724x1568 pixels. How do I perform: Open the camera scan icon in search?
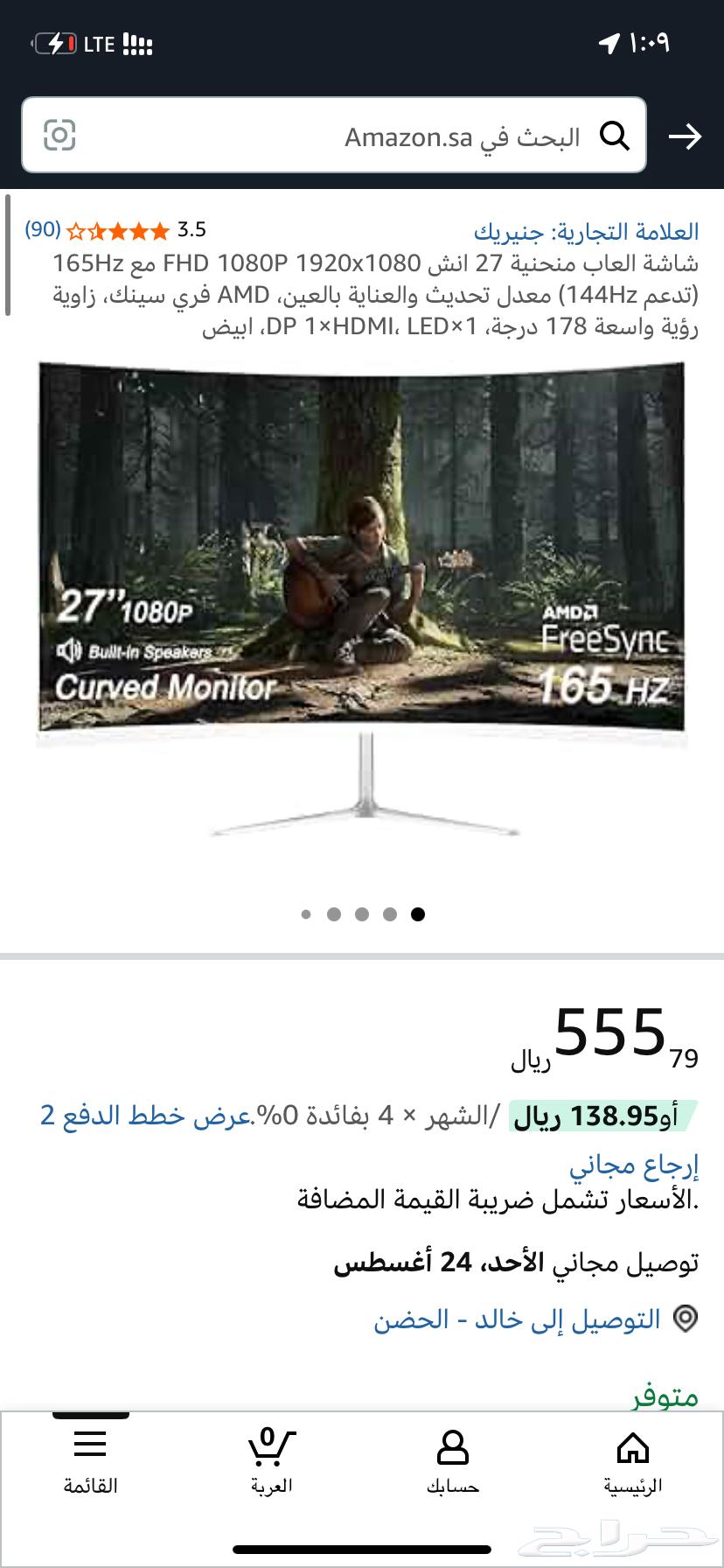[59, 136]
